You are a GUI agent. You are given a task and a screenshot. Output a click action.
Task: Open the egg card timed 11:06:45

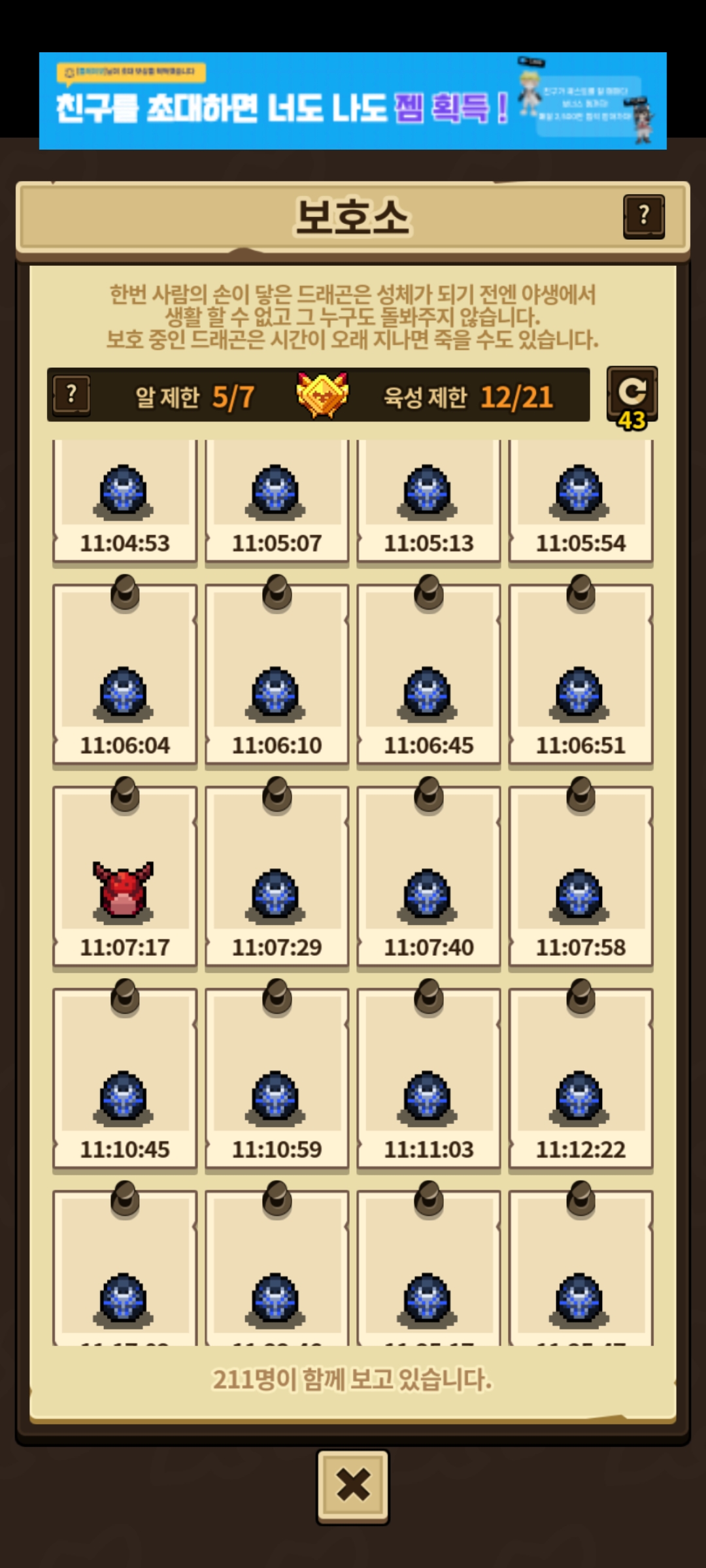click(x=428, y=679)
